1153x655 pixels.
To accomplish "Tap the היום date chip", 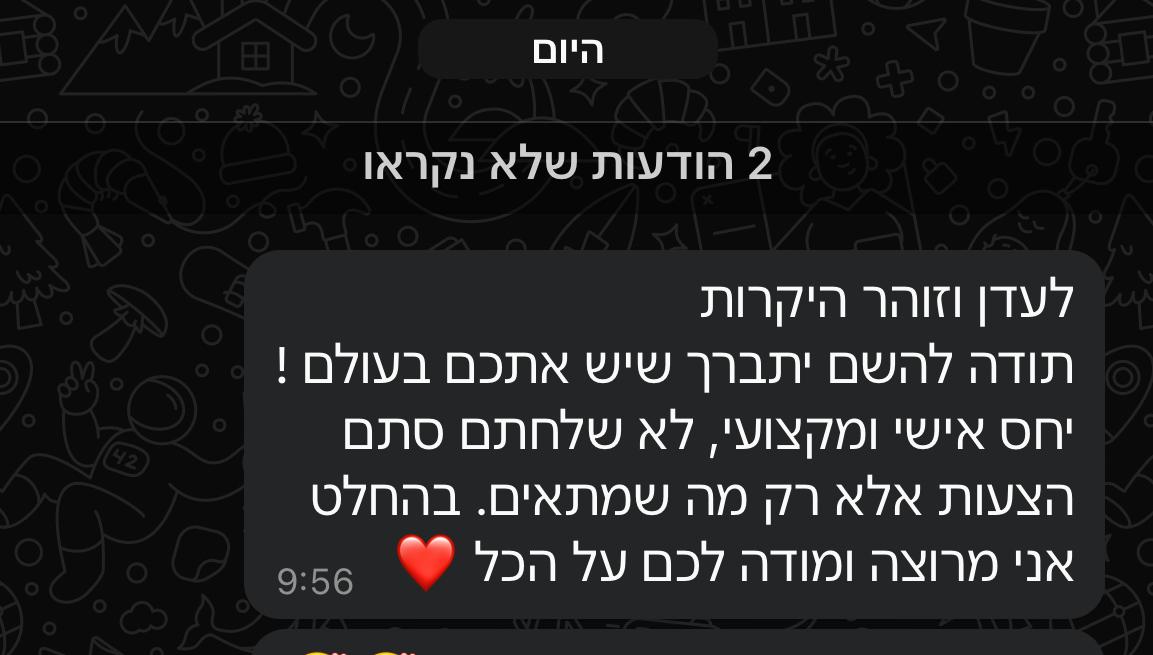I will pos(568,50).
